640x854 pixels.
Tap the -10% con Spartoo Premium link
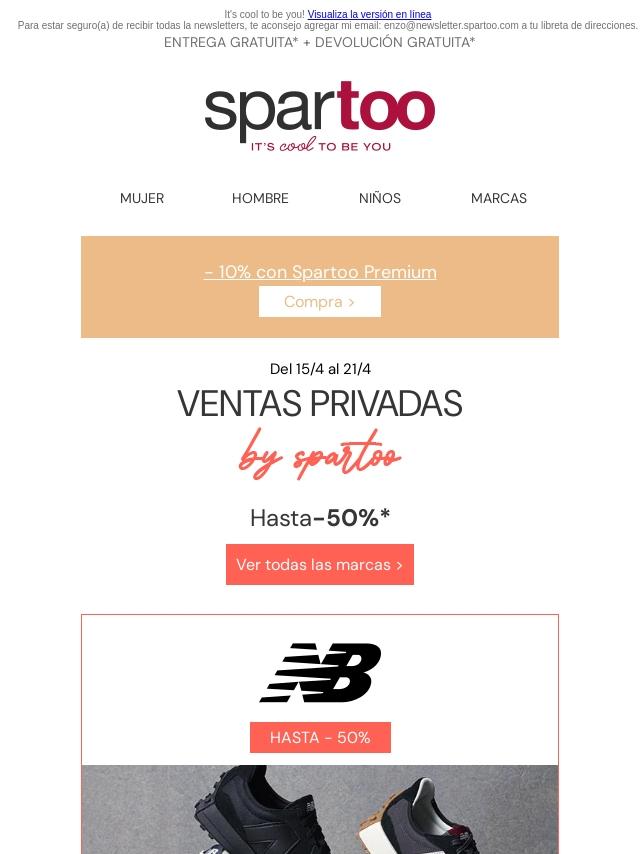(x=320, y=272)
